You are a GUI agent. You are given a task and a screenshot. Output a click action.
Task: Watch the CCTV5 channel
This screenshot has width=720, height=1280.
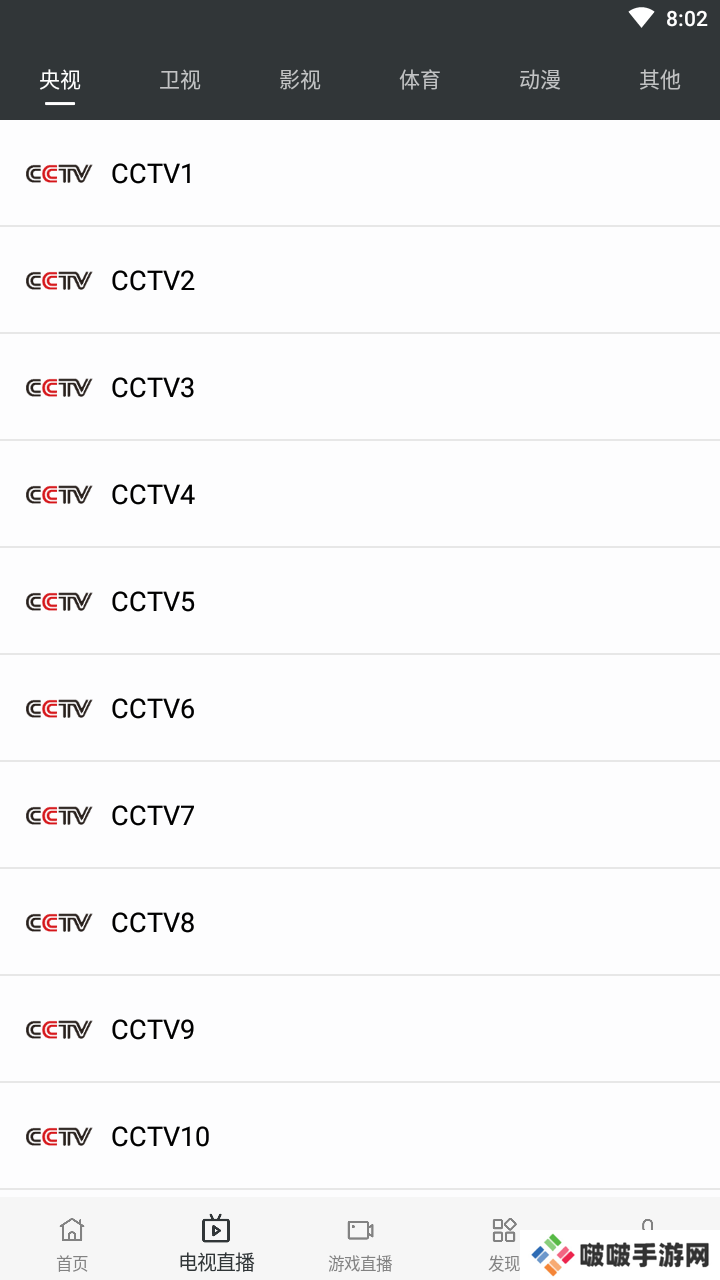point(360,601)
